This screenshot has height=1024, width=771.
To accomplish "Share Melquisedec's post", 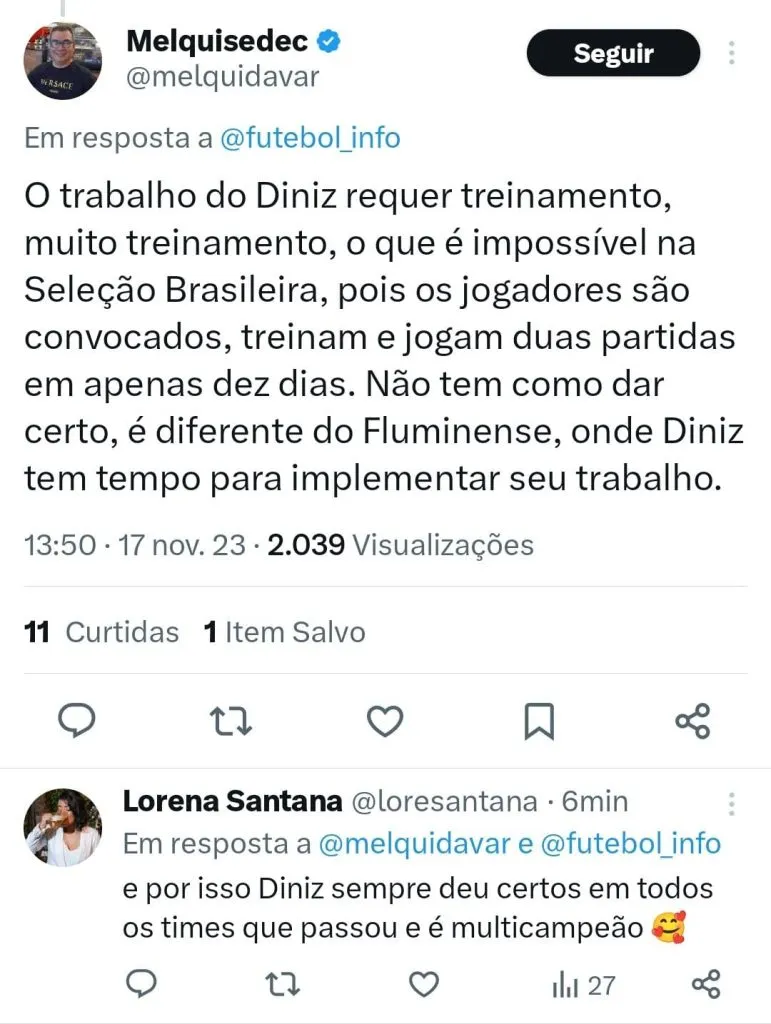I will coord(692,721).
